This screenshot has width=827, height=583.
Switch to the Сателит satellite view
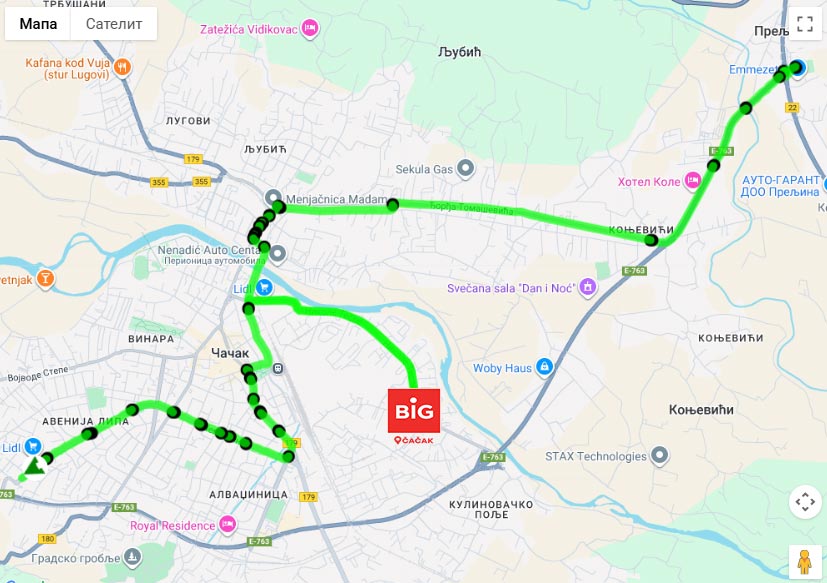[x=114, y=23]
